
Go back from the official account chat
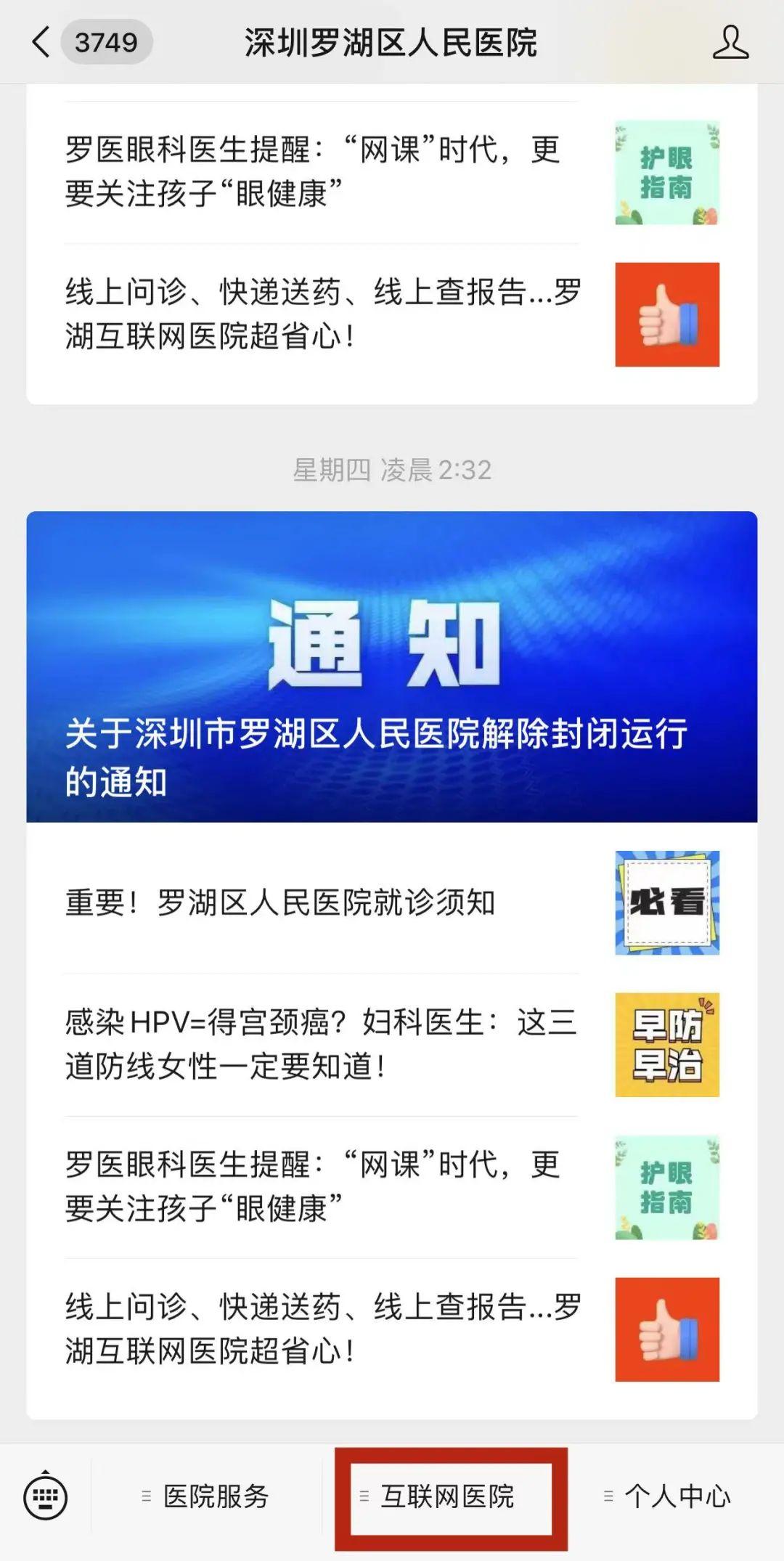pyautogui.click(x=41, y=42)
